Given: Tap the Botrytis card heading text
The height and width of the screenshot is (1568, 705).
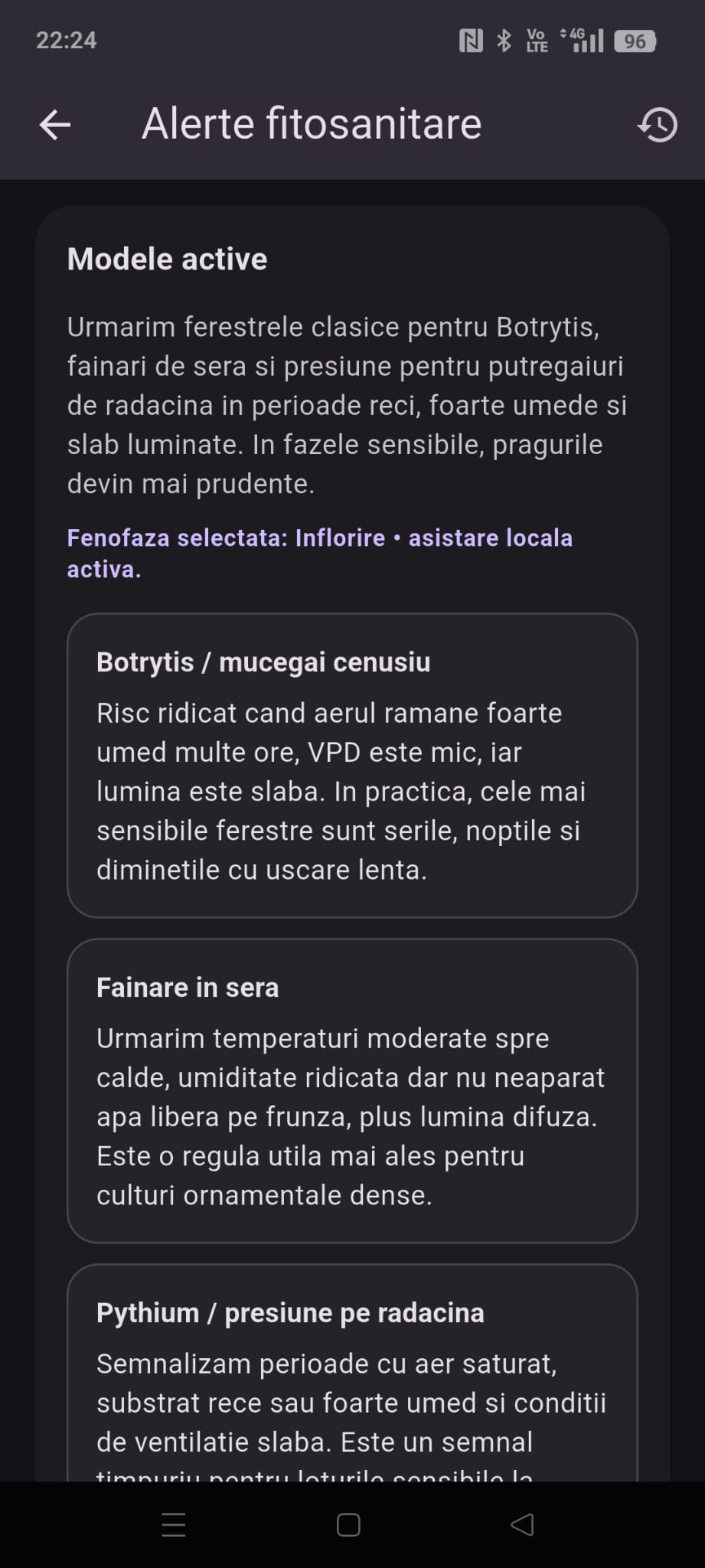Looking at the screenshot, I should click(263, 662).
